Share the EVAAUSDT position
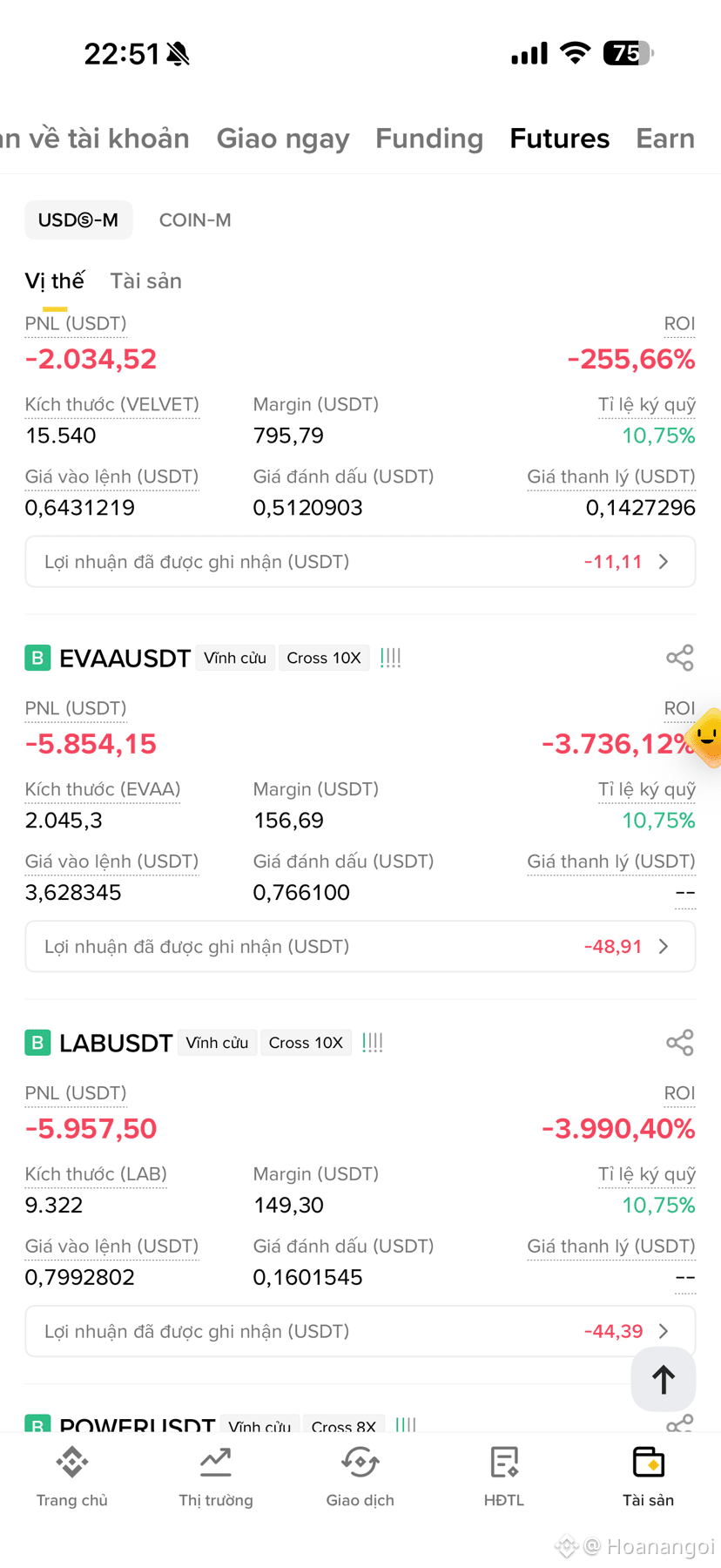 (x=679, y=658)
